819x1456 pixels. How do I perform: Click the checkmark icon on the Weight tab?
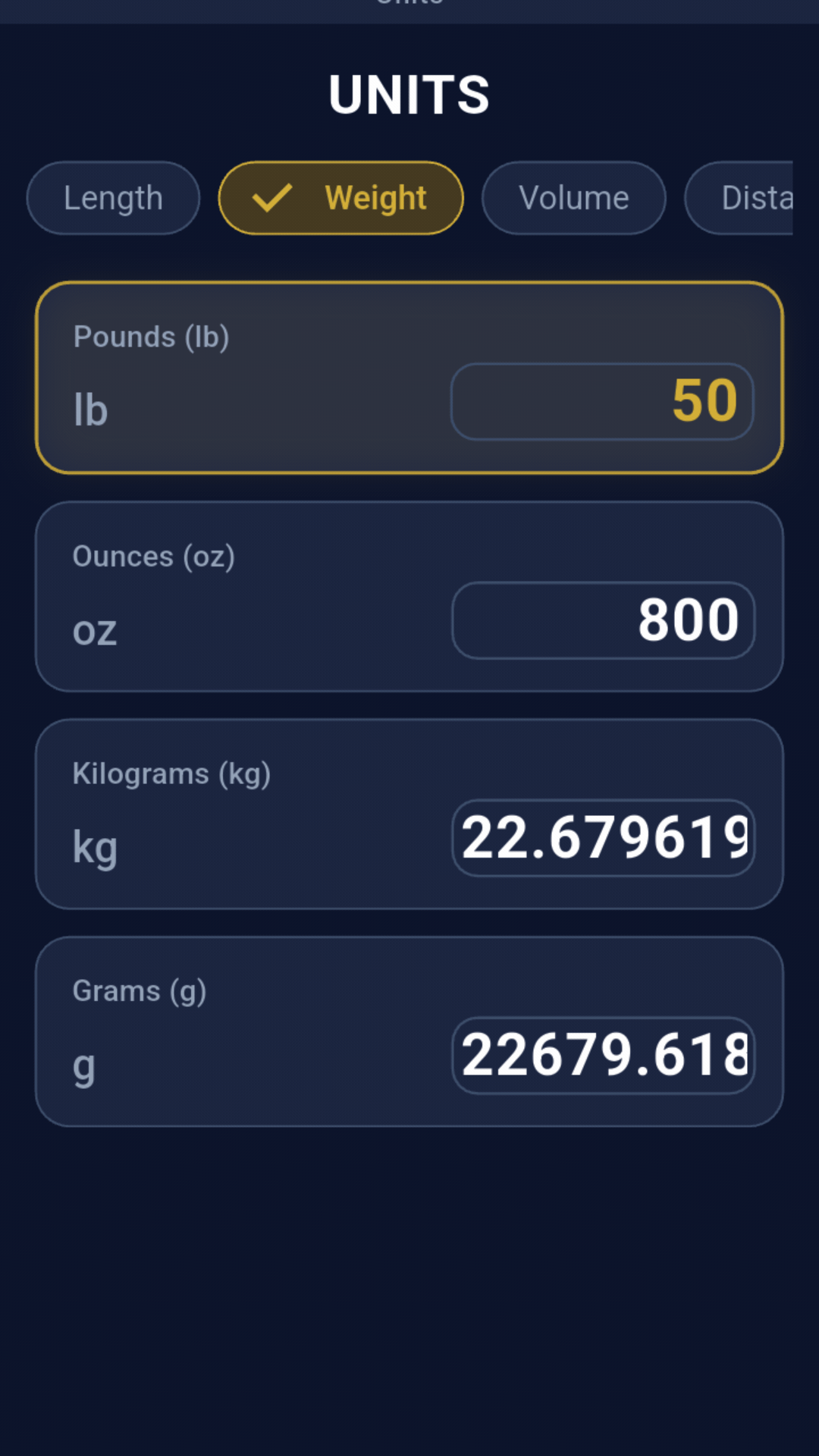tap(275, 198)
